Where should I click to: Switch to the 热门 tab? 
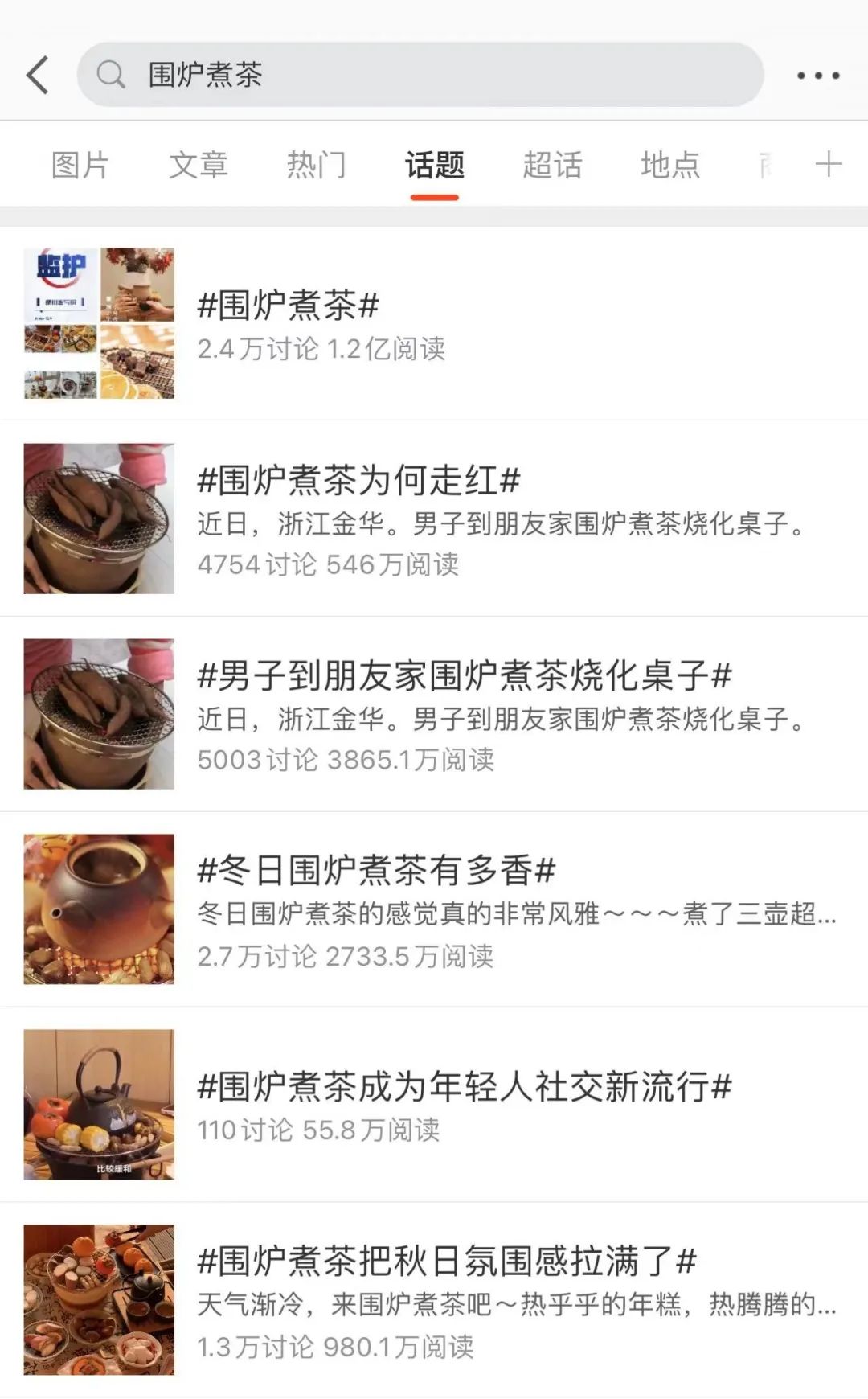coord(317,166)
